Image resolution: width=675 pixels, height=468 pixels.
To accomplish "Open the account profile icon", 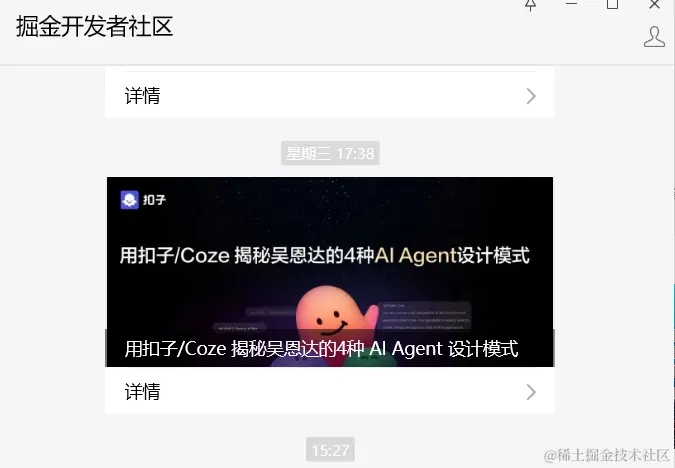I will coord(654,37).
